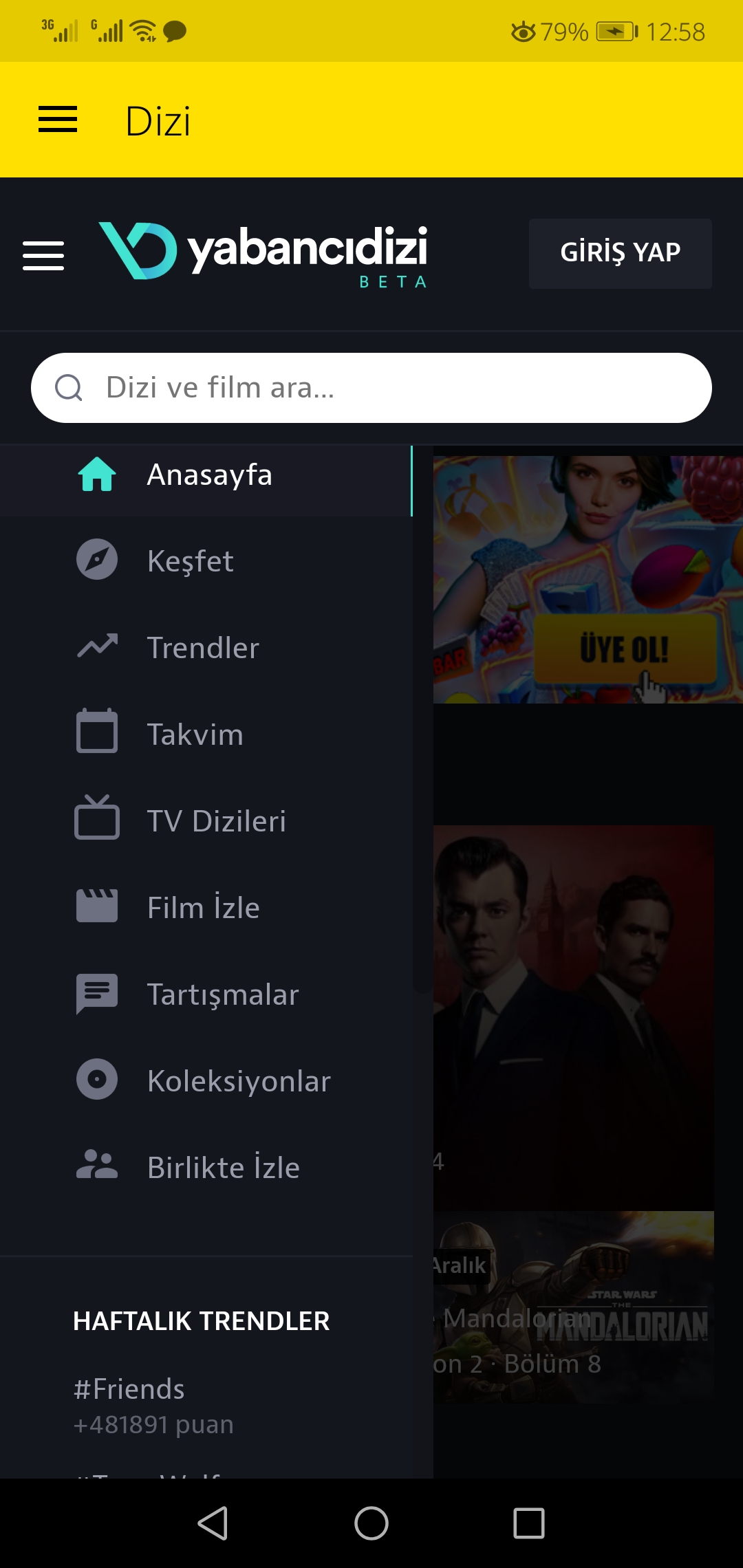The height and width of the screenshot is (1568, 743).
Task: Open Tartışmalar discussions
Action: pyautogui.click(x=223, y=994)
